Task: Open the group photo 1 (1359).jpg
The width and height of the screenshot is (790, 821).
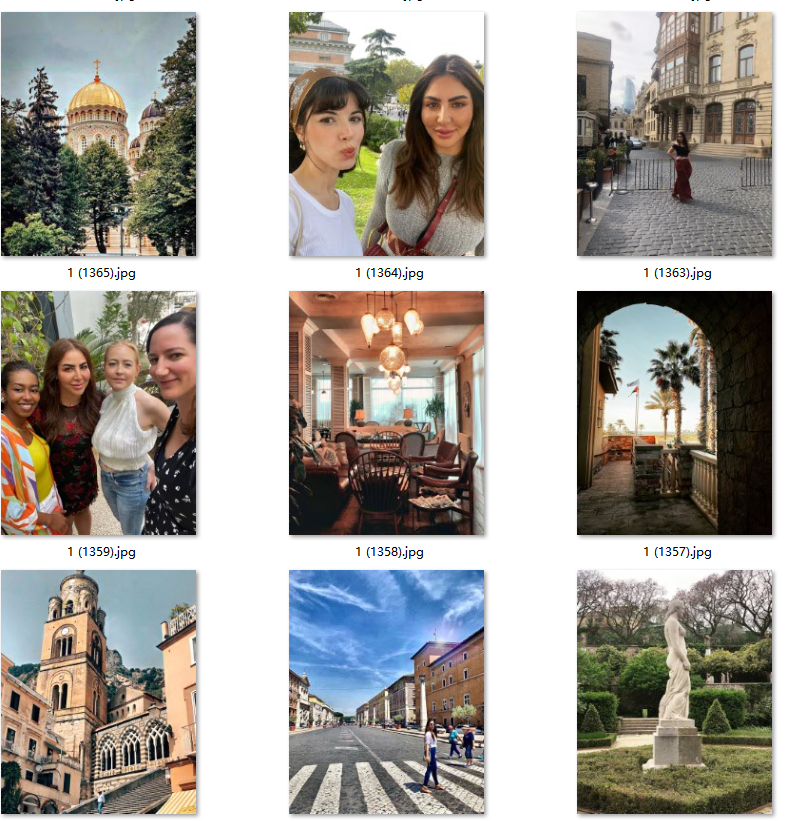Action: point(98,413)
